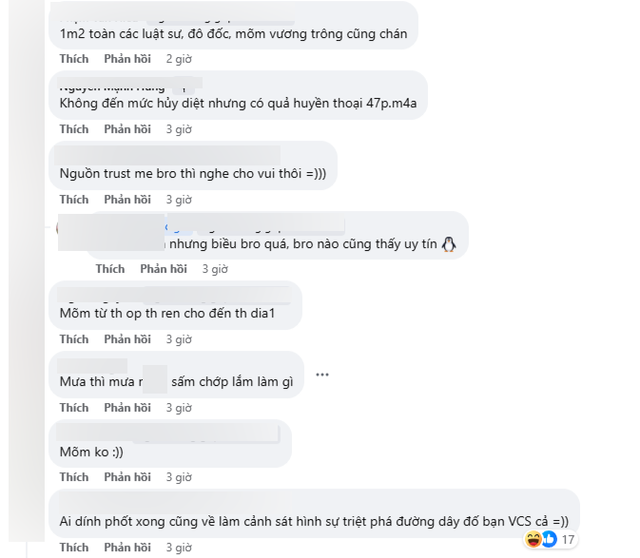
Task: Like the comment about "1m2 toàn các luật sư"
Action: (x=74, y=59)
